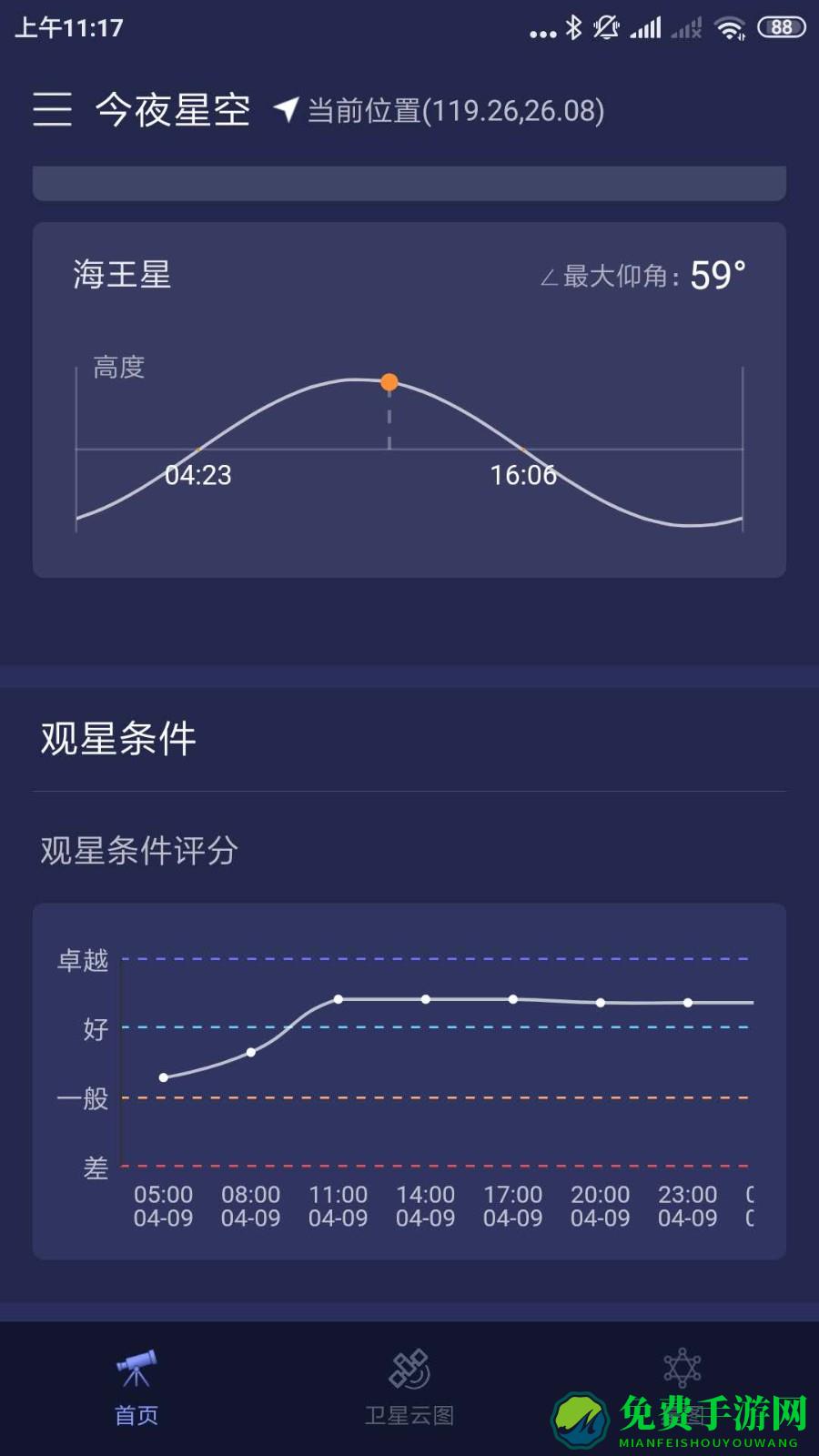Tap the 观星条件评分 section heading
819x1456 pixels.
coord(138,851)
